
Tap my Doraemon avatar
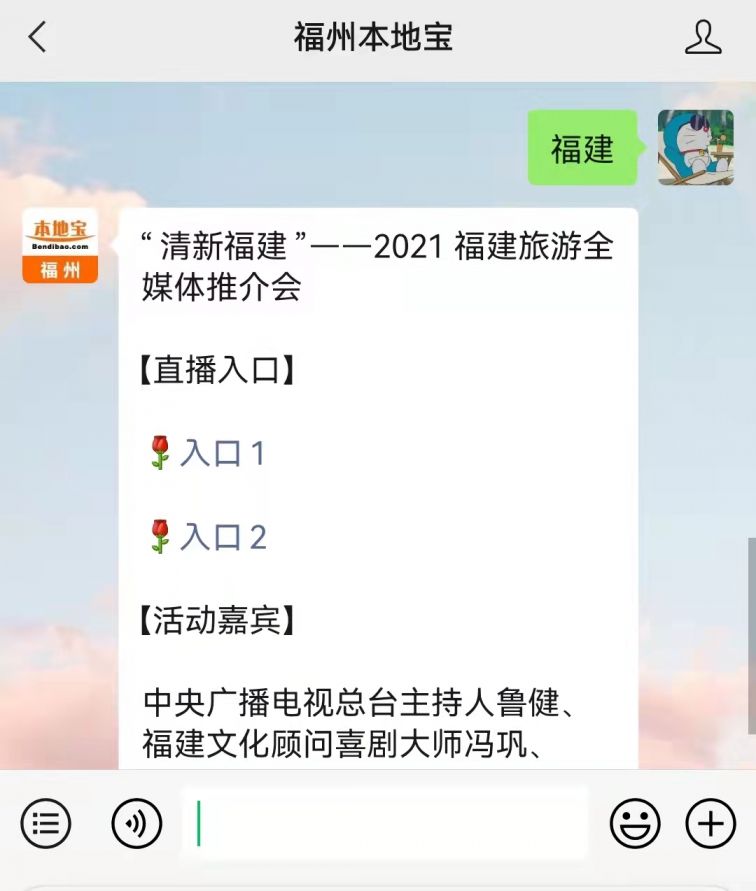pos(695,148)
